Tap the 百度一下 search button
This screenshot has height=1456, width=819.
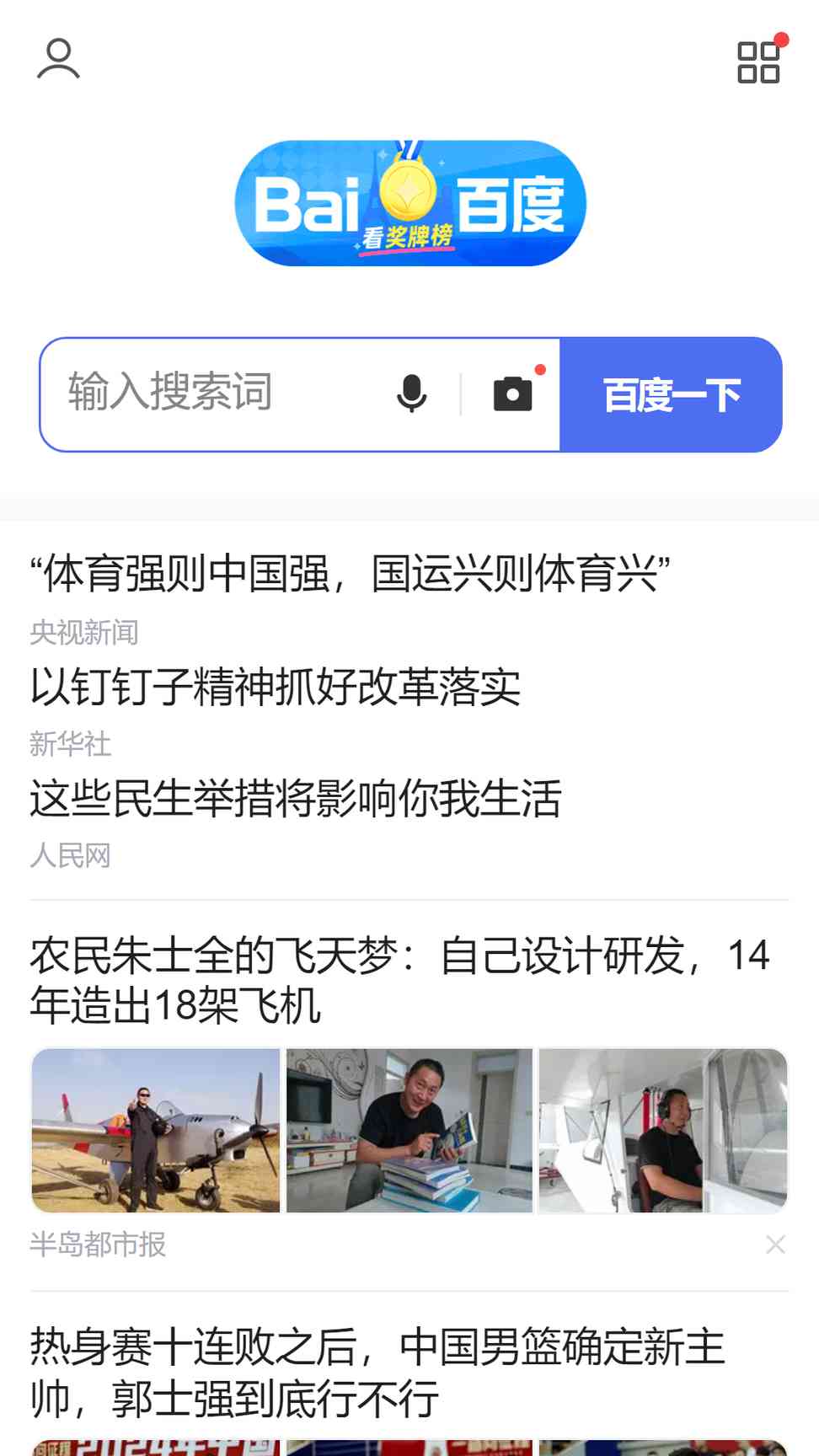coord(671,394)
